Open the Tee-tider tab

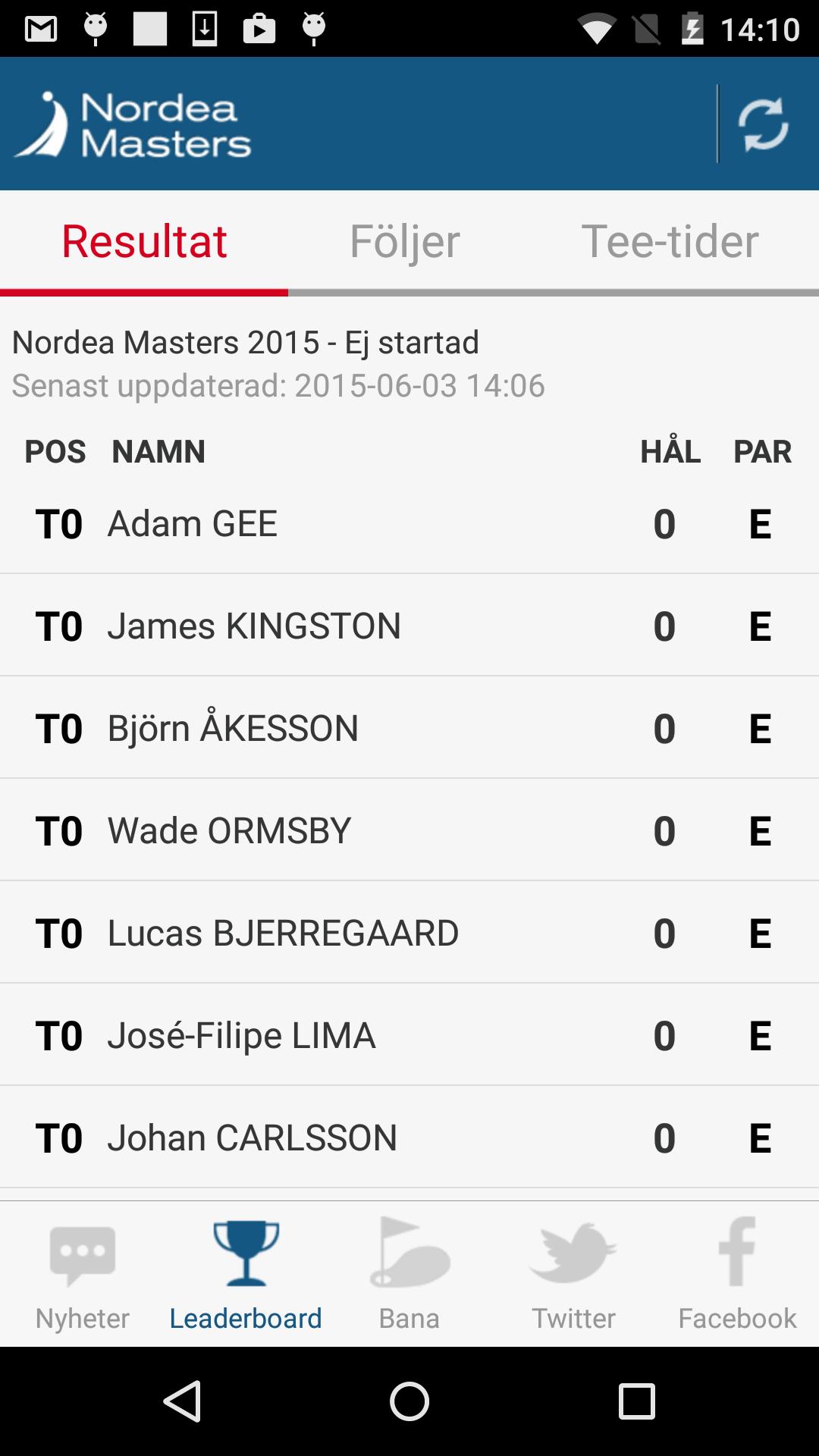point(669,241)
